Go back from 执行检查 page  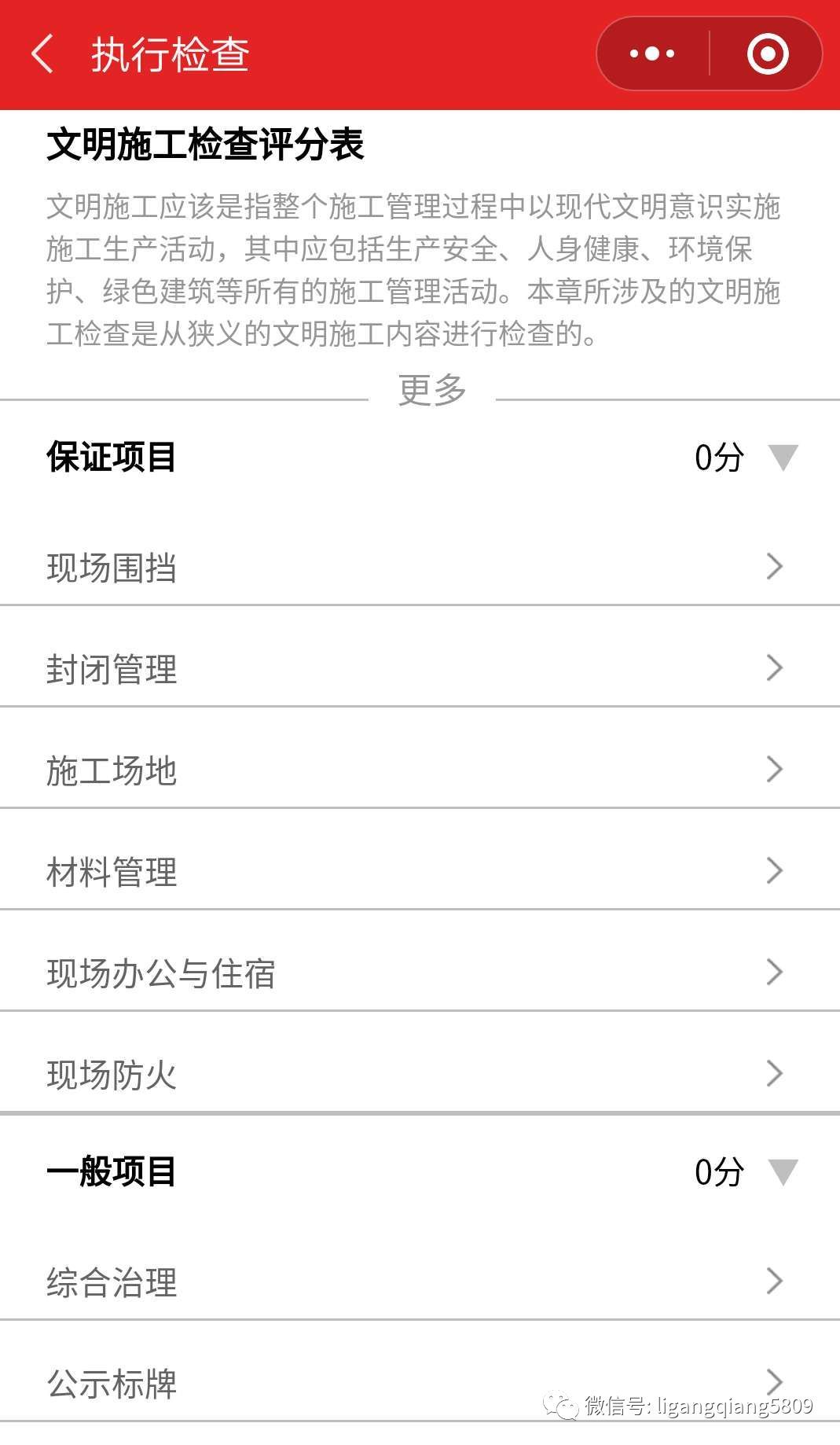click(42, 54)
